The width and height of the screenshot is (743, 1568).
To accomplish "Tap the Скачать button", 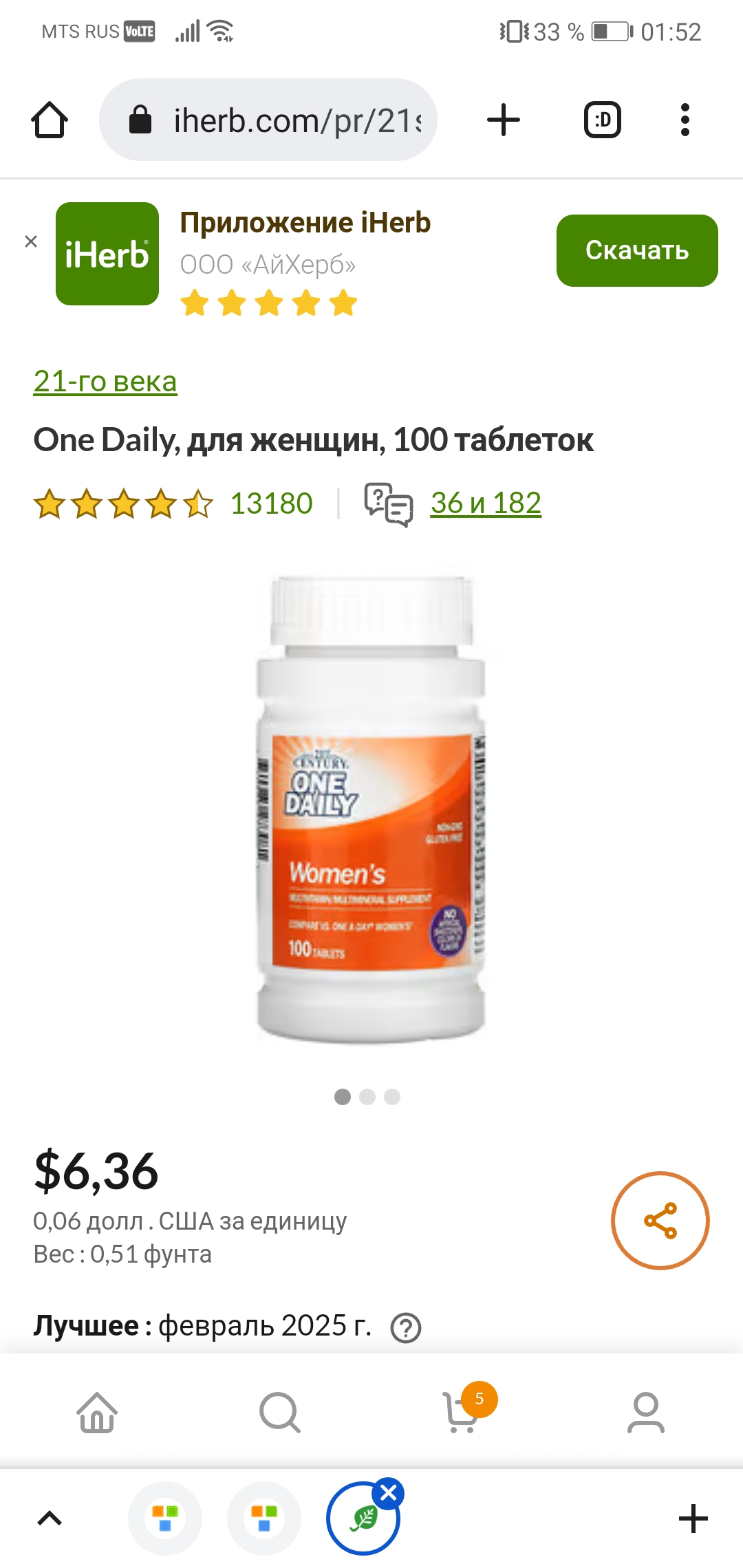I will coord(637,250).
